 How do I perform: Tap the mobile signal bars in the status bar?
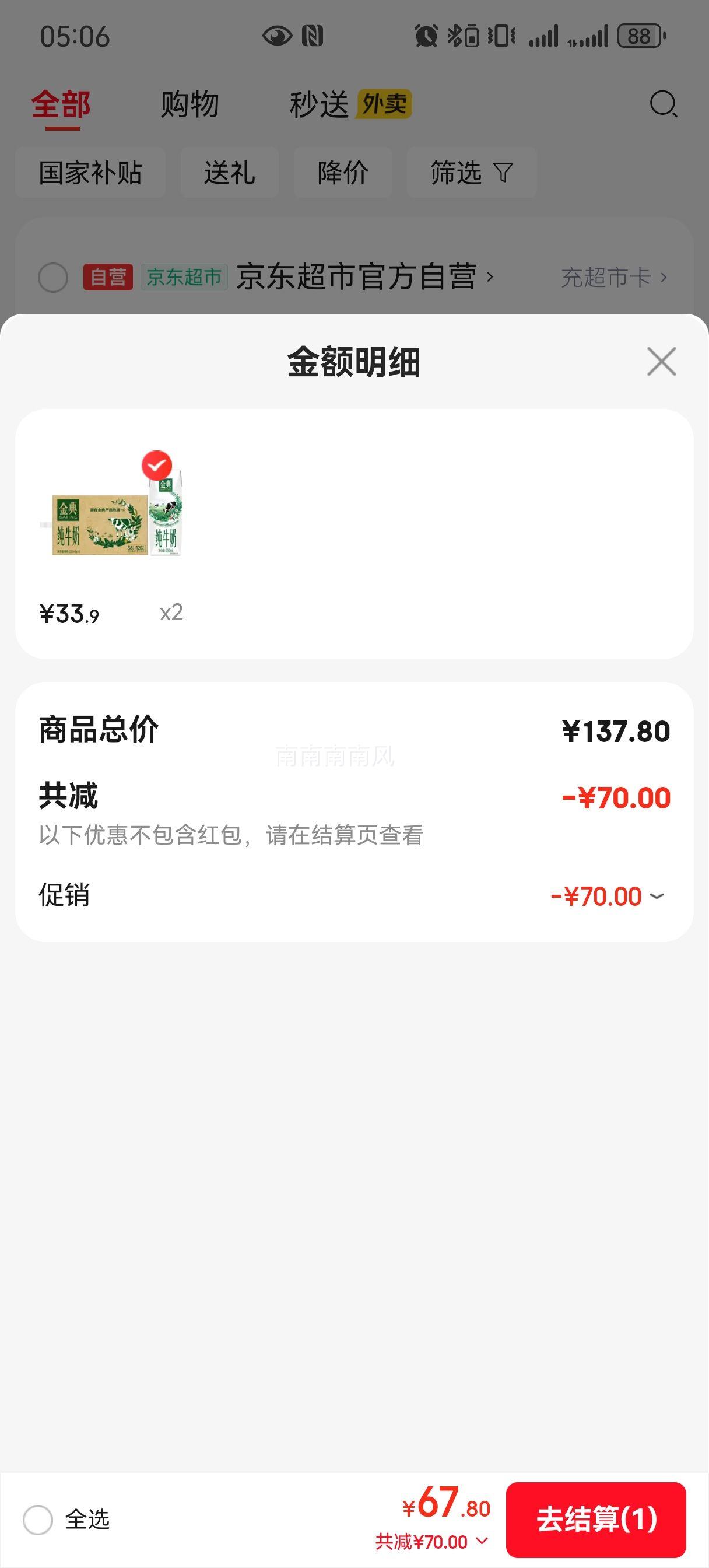546,37
